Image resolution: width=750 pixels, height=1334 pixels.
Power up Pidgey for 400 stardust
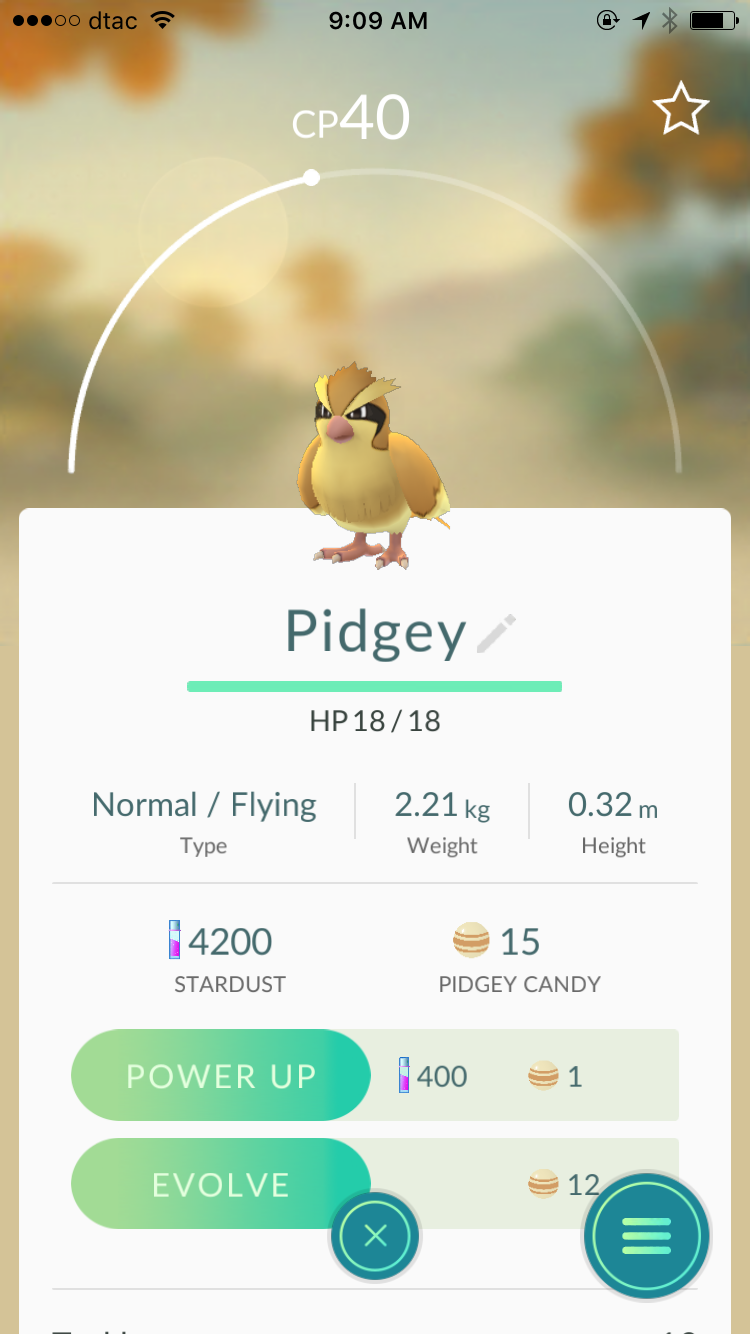(x=221, y=1076)
